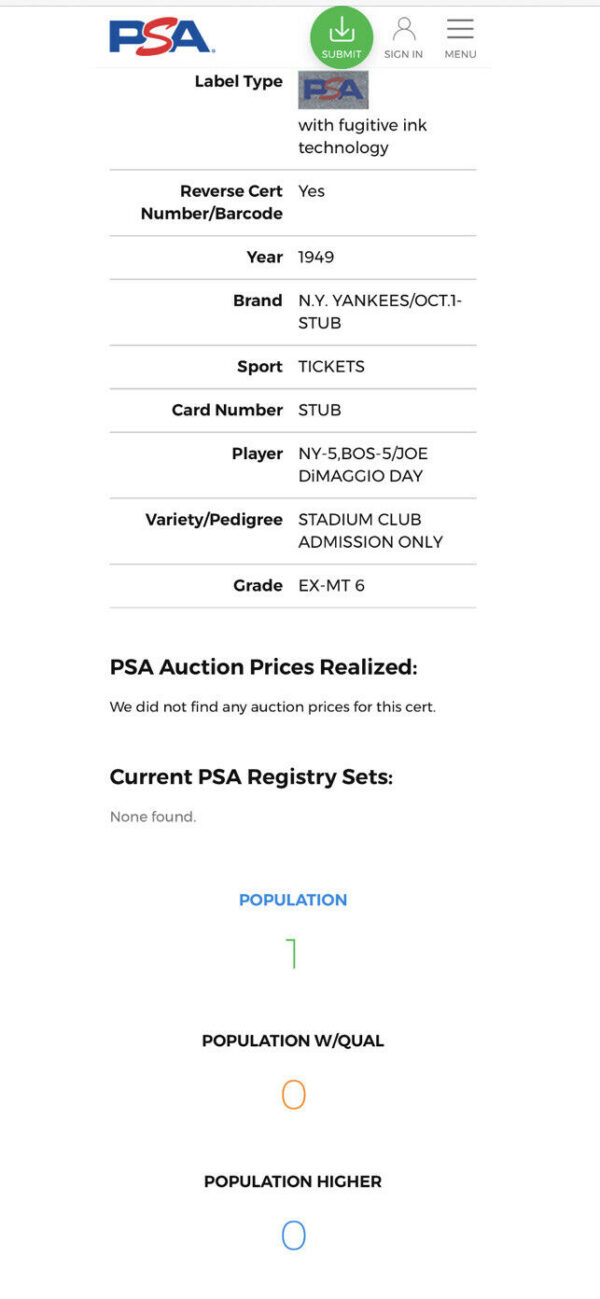This screenshot has width=600, height=1299.
Task: Enlarge the PSA label type image
Action: click(333, 90)
